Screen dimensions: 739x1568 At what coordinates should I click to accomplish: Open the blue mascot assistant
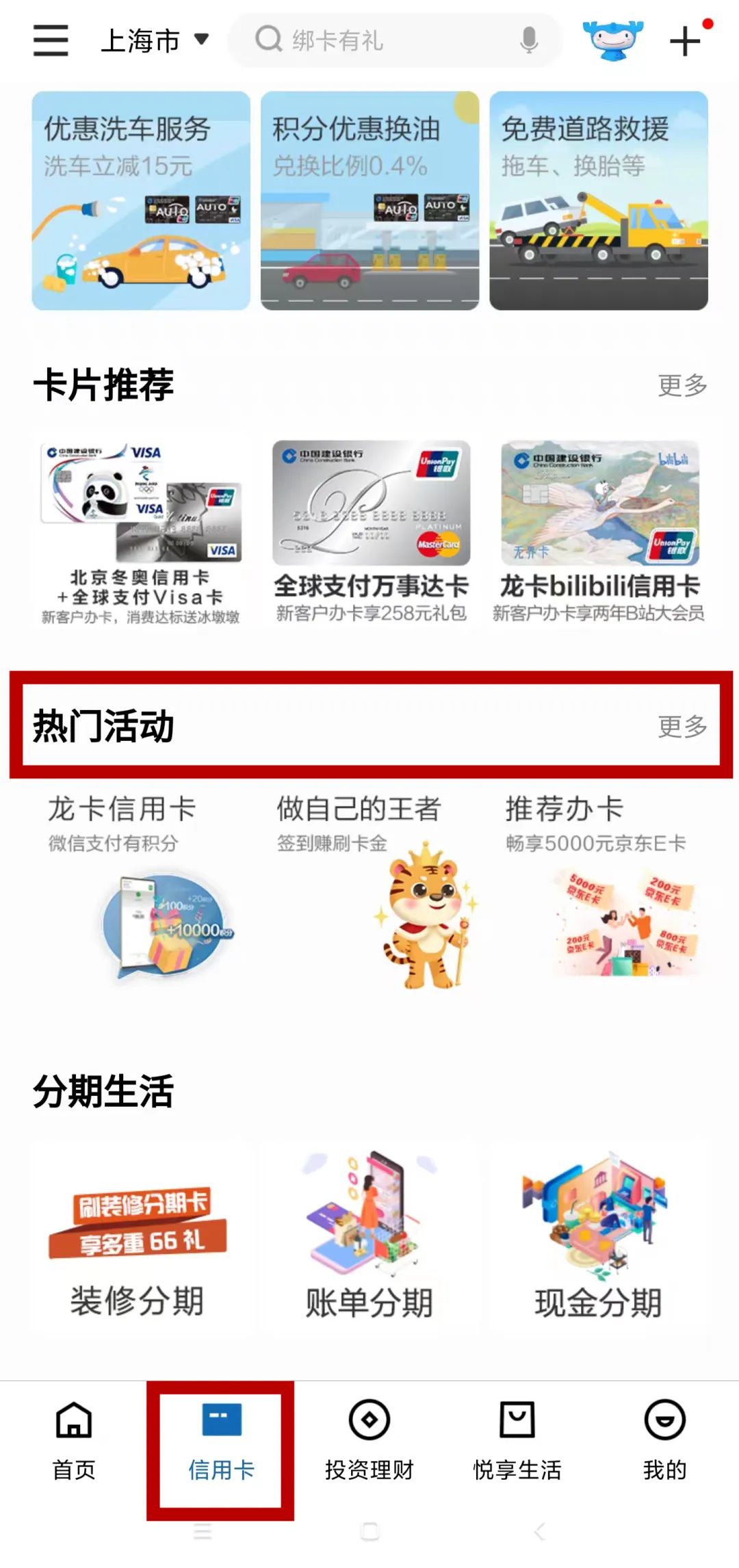[612, 40]
